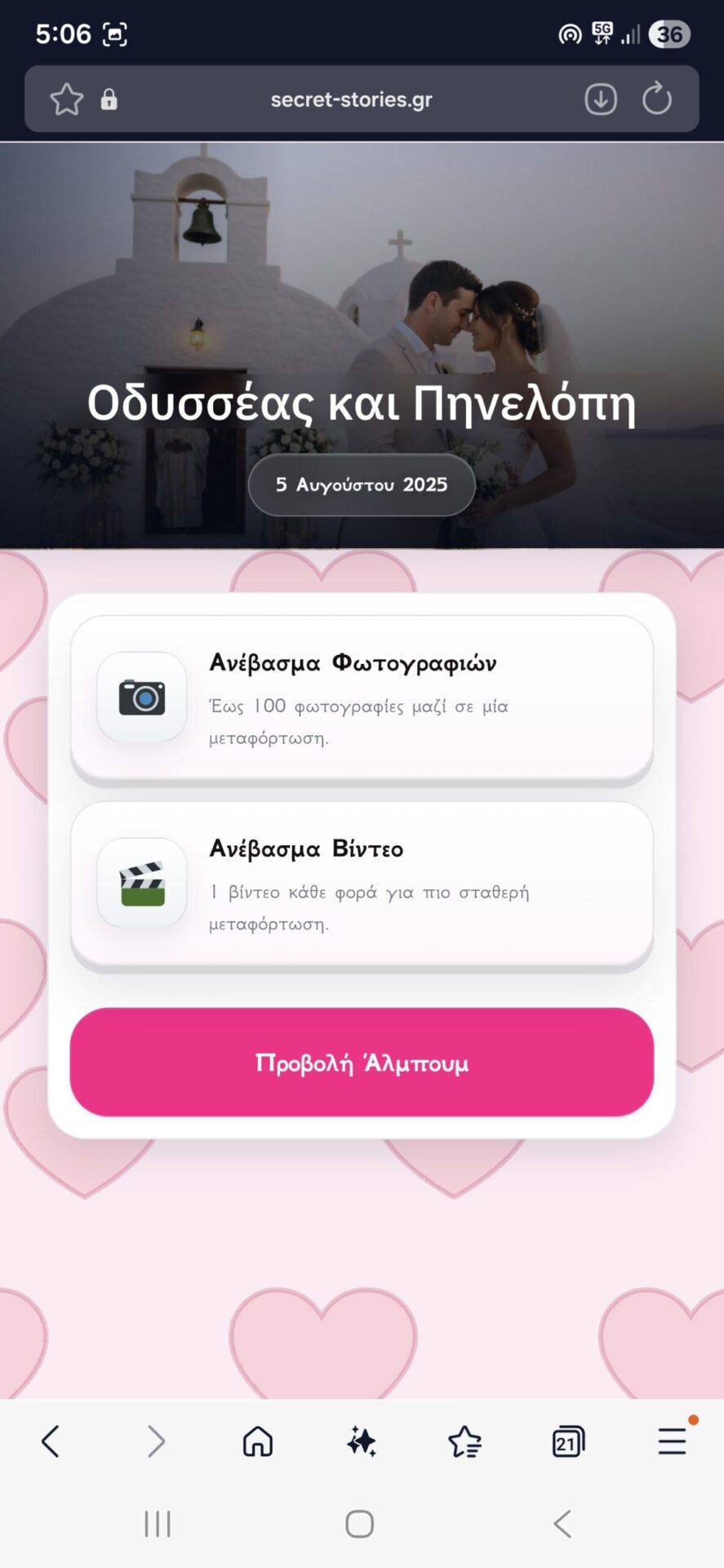
Task: Reload the current page
Action: (x=657, y=100)
